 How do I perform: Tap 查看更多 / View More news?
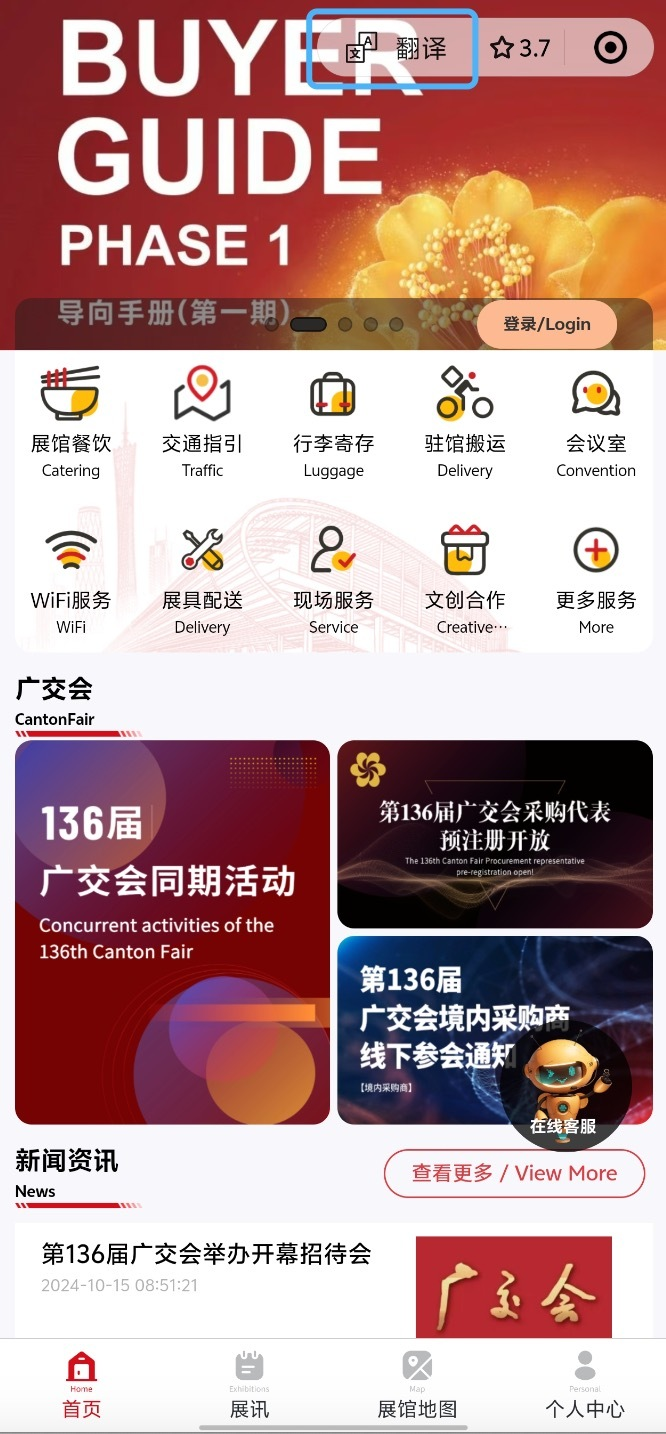click(514, 1173)
